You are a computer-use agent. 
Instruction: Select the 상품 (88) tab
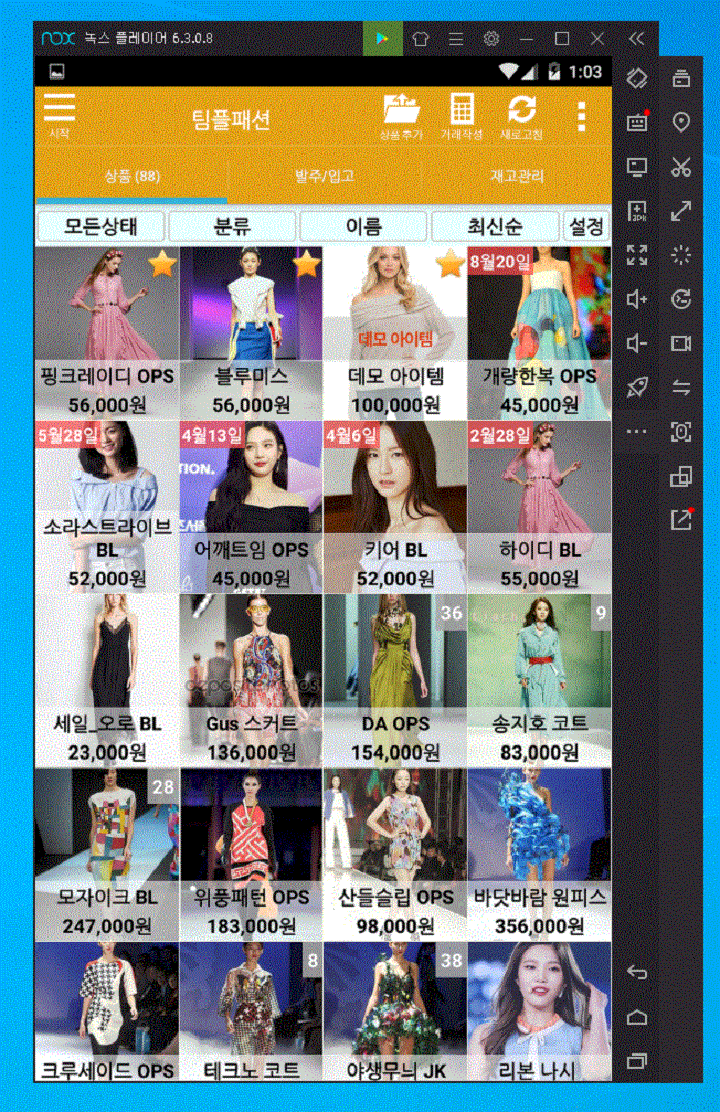132,176
